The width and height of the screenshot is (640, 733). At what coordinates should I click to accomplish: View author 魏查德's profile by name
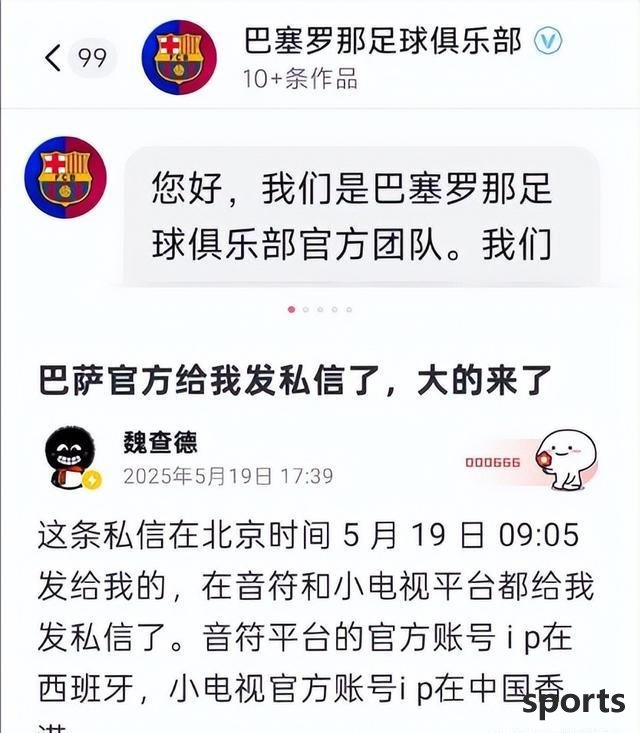click(x=160, y=443)
